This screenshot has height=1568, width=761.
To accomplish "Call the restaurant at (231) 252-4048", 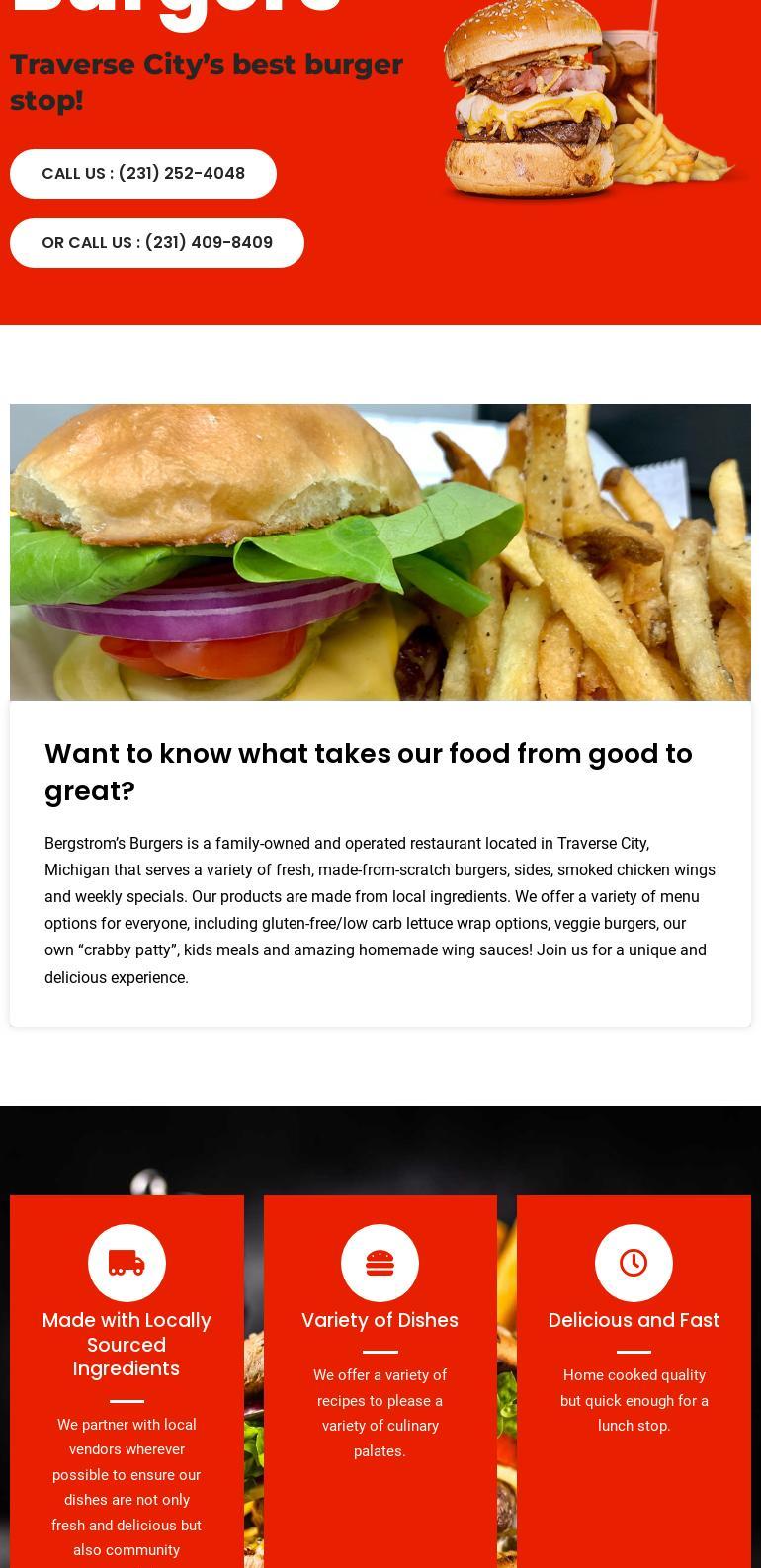I will 143,174.
